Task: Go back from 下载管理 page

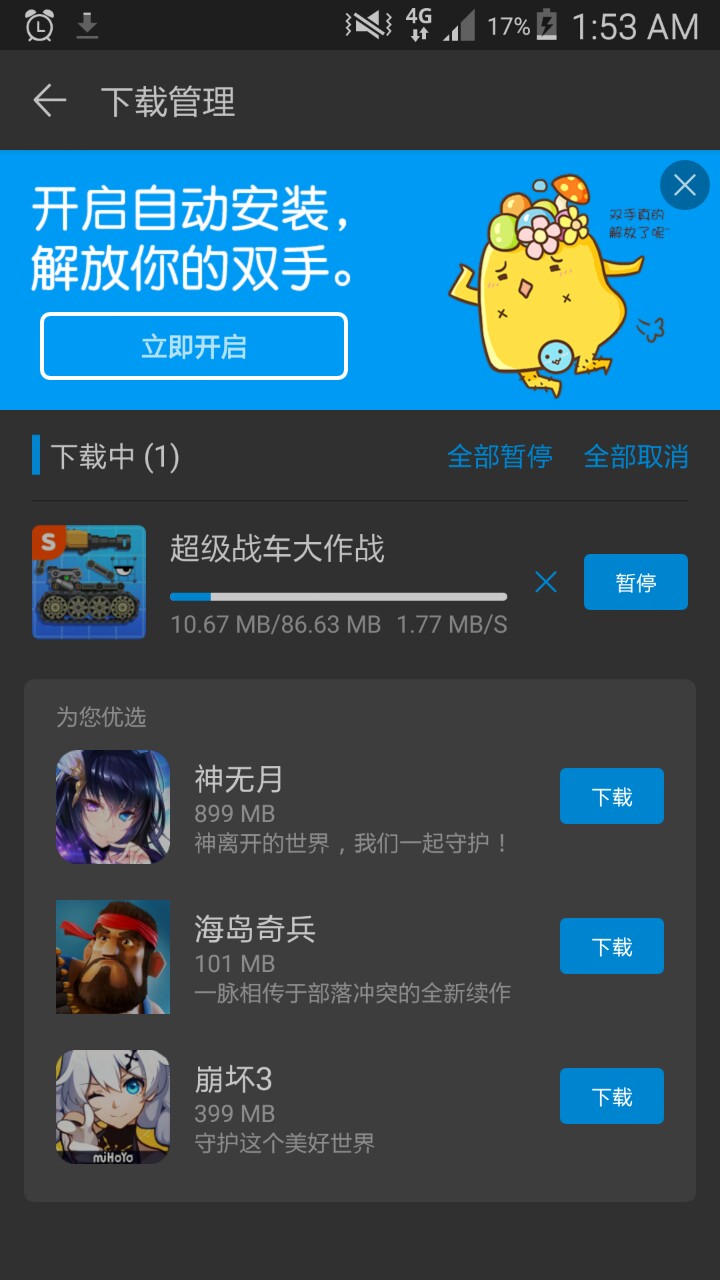Action: point(49,101)
